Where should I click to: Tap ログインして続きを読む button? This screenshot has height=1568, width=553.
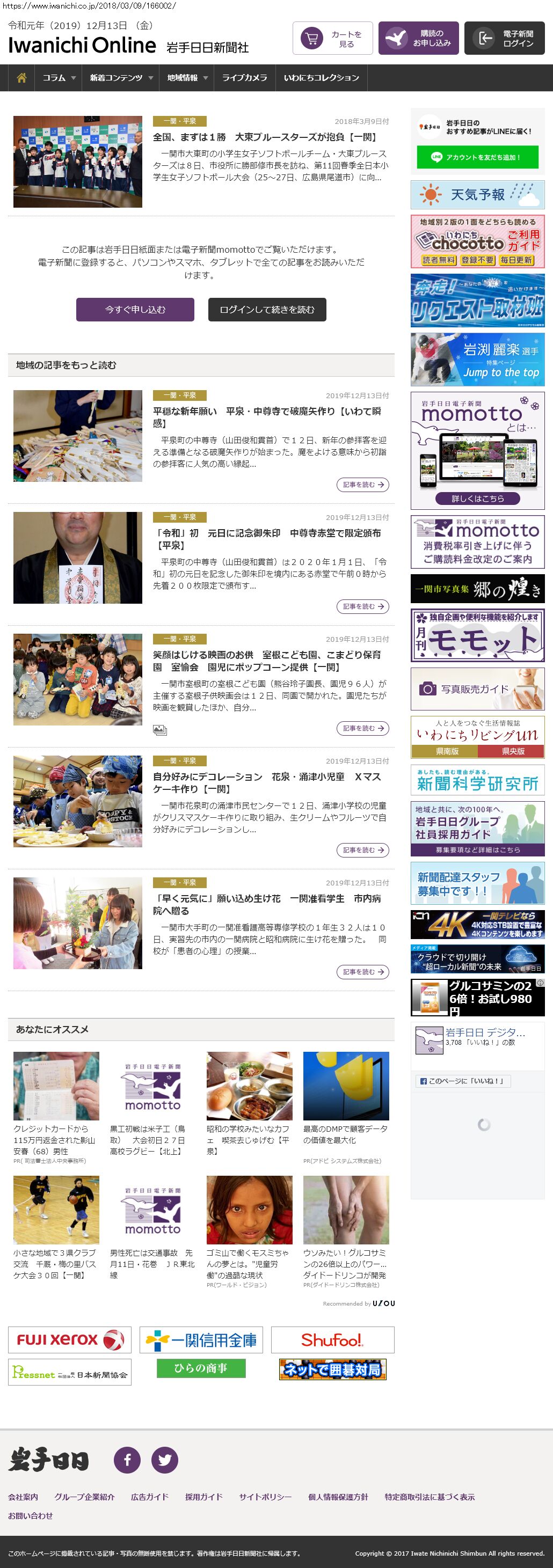[x=267, y=309]
